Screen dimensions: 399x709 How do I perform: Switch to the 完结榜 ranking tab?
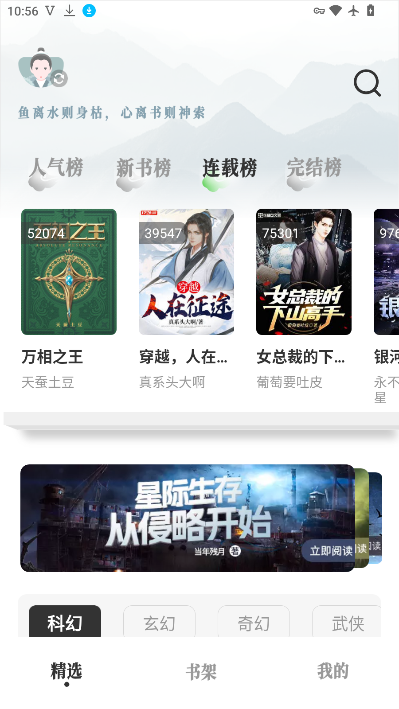[x=314, y=168]
